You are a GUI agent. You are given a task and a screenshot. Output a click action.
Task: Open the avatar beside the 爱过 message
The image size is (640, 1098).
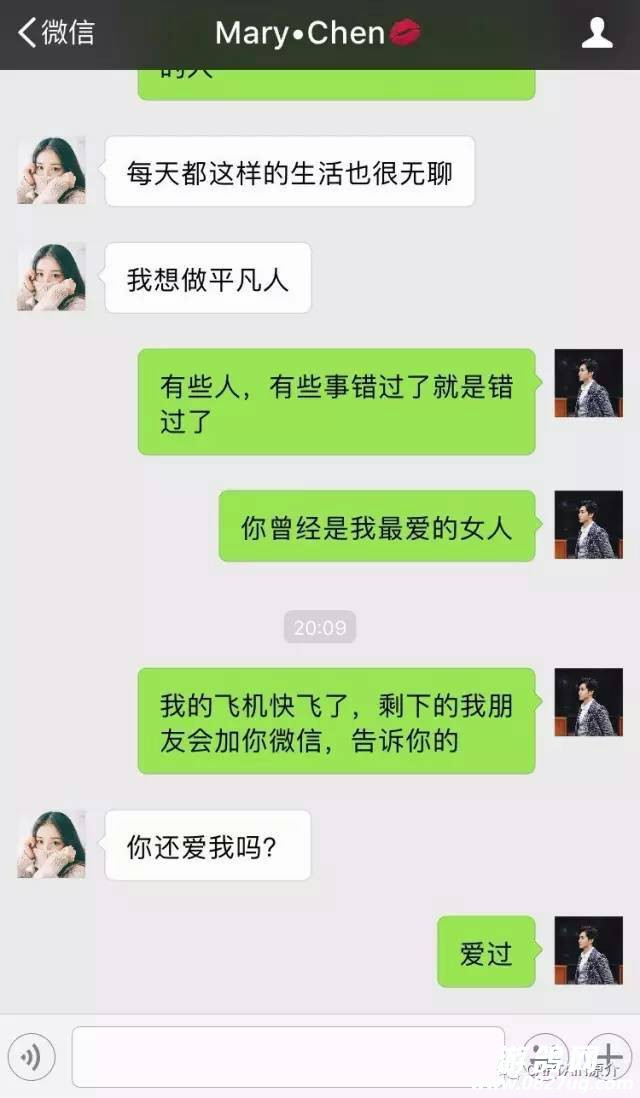[589, 950]
